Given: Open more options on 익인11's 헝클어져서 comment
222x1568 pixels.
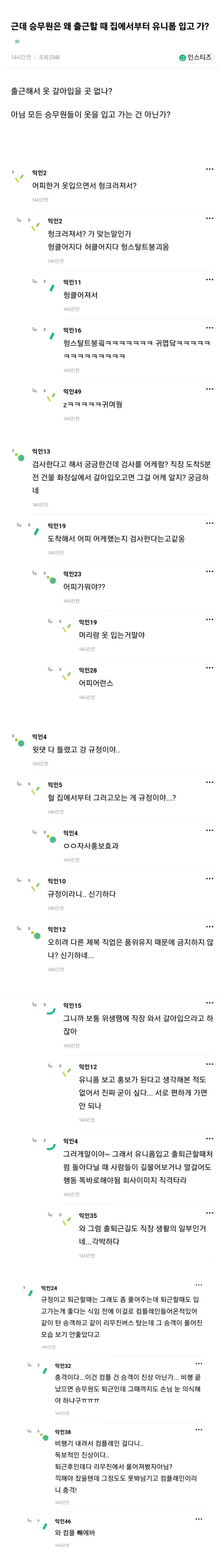Looking at the screenshot, I should point(209,279).
